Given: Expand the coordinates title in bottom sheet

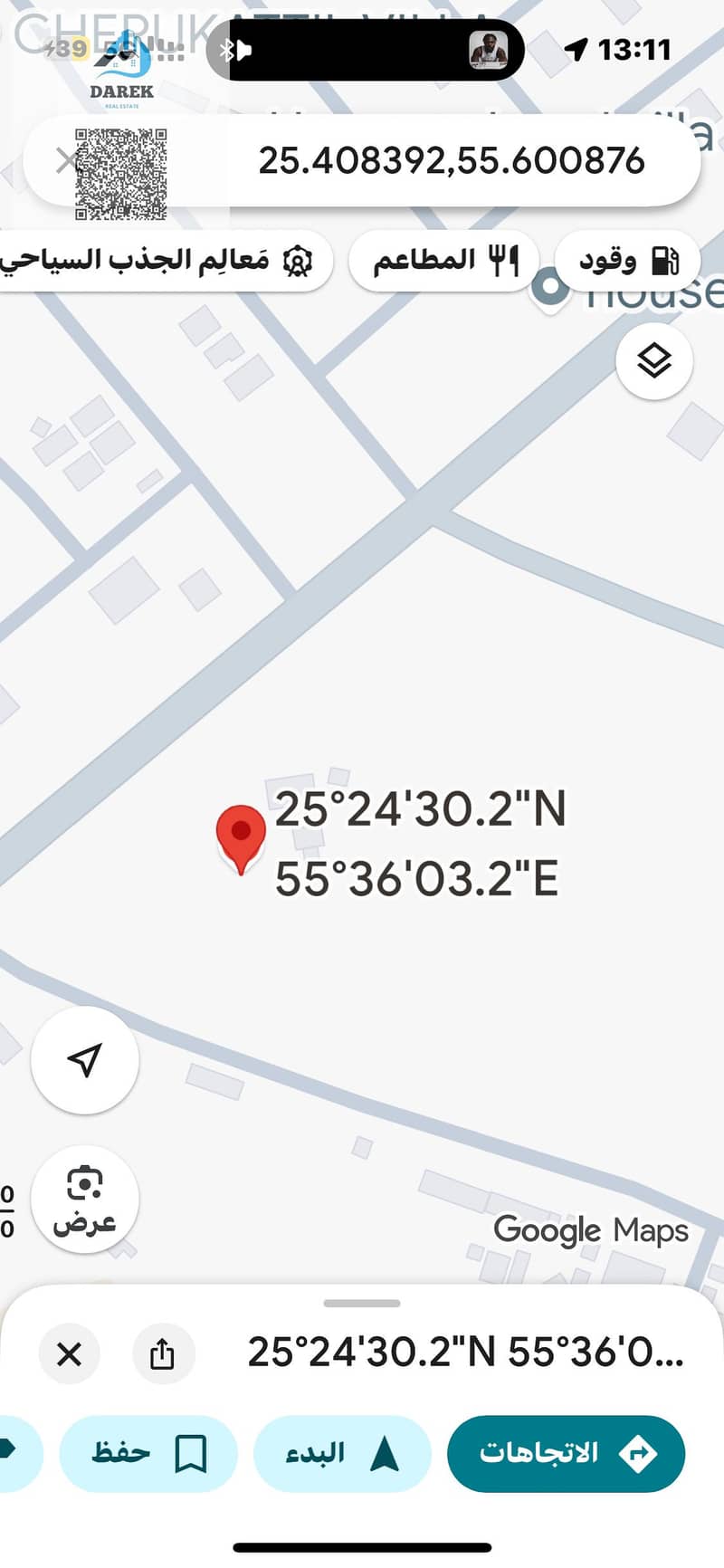Looking at the screenshot, I should [464, 1353].
